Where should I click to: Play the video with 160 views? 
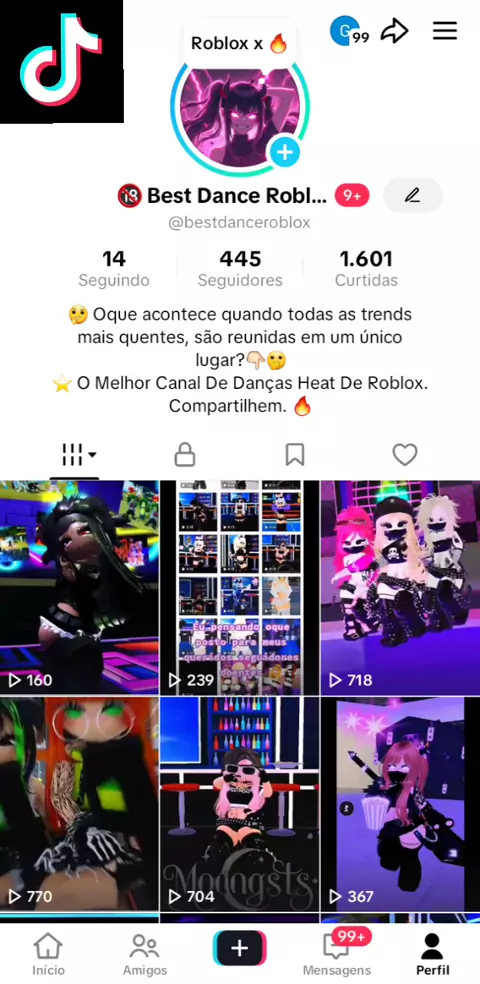80,587
